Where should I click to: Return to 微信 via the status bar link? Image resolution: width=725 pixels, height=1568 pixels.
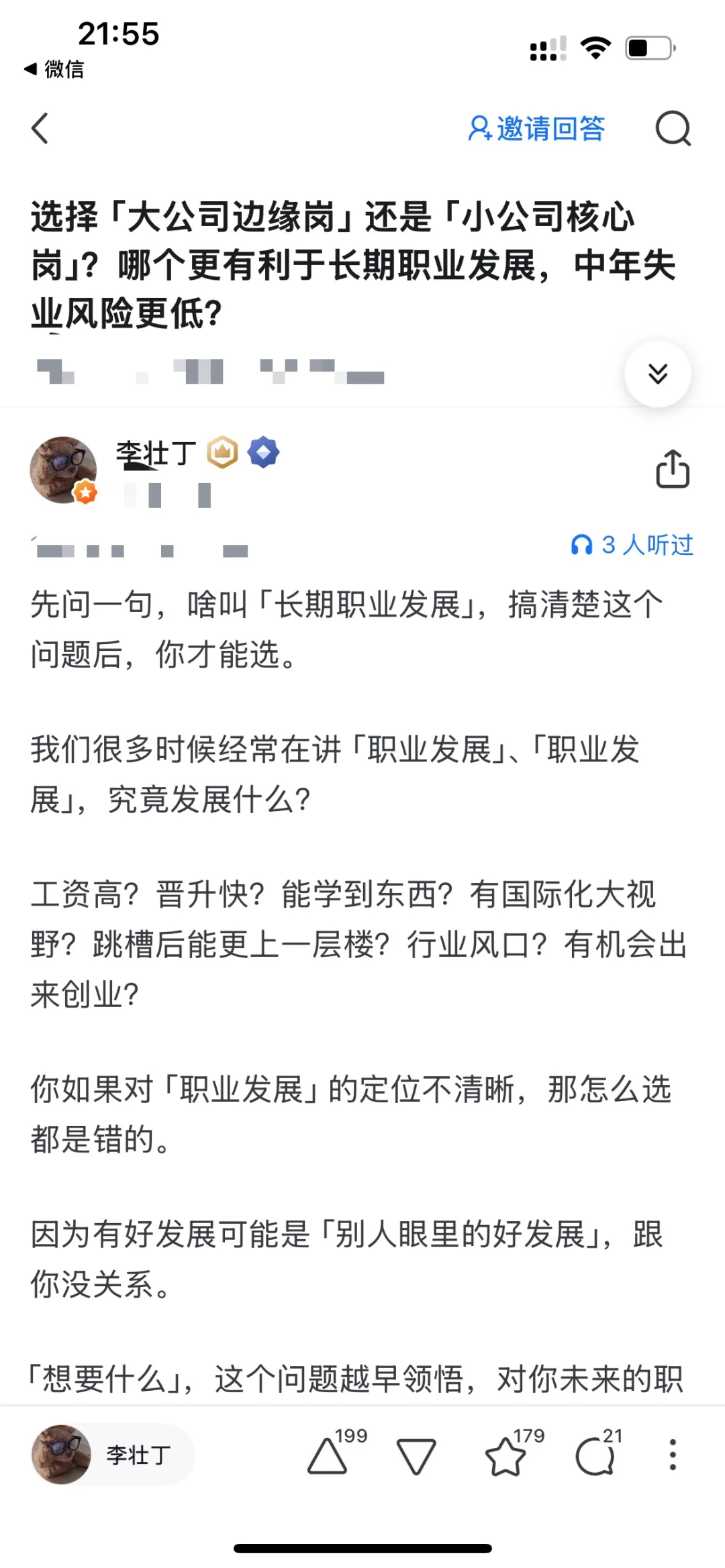click(54, 68)
